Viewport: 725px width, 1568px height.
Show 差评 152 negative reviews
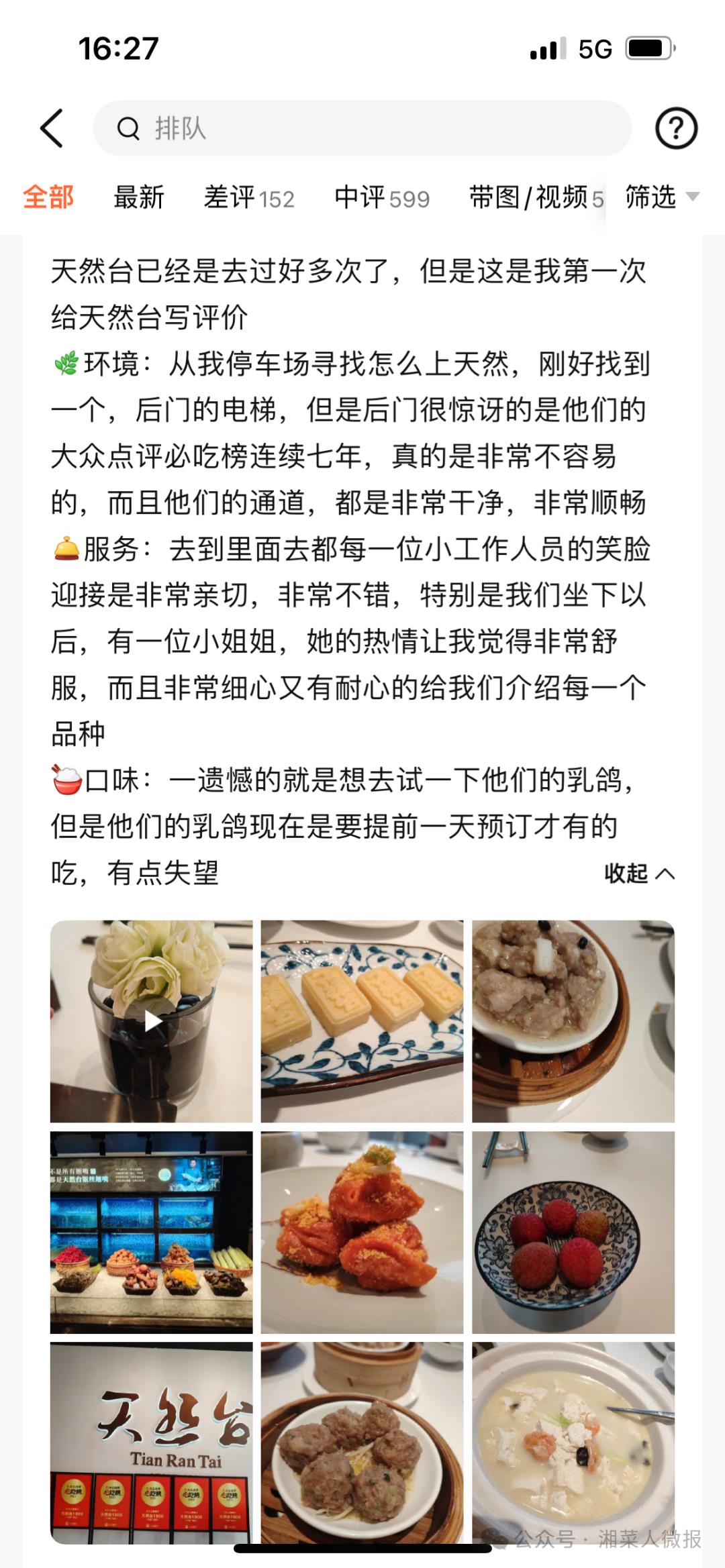pyautogui.click(x=249, y=198)
